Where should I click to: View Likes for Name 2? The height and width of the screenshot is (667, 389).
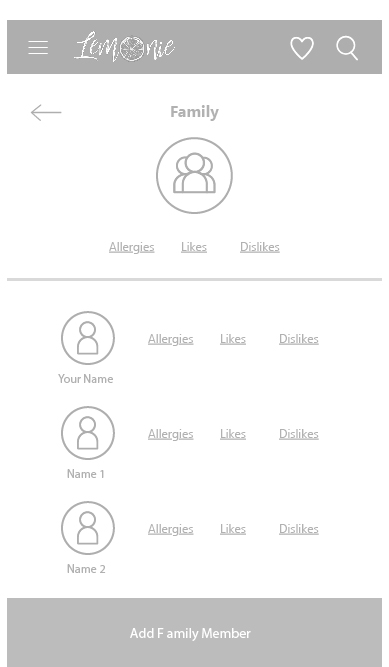click(x=233, y=529)
